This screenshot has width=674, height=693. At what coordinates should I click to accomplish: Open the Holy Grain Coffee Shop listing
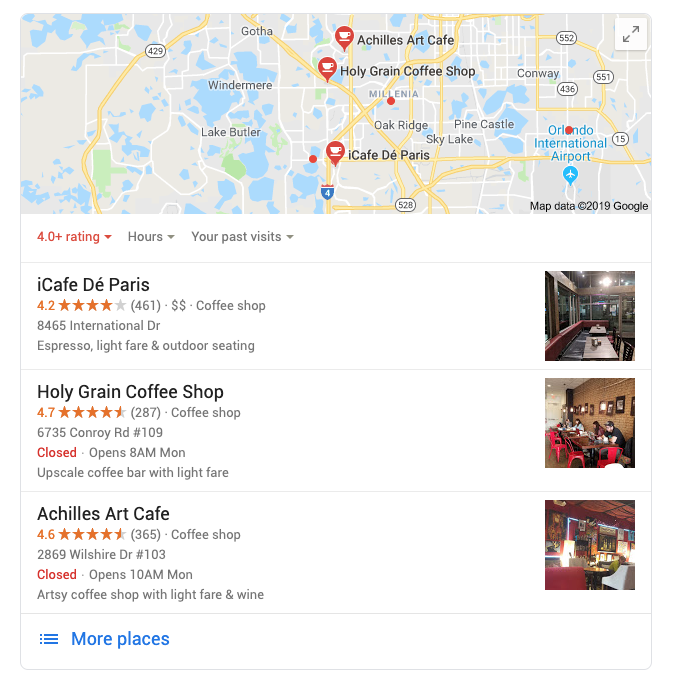(130, 392)
